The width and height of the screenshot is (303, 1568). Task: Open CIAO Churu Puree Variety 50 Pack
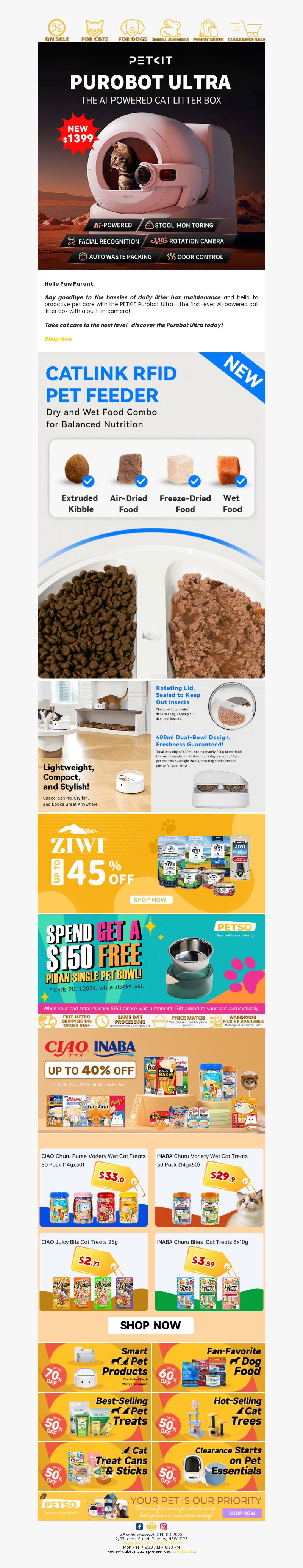coord(94,1188)
